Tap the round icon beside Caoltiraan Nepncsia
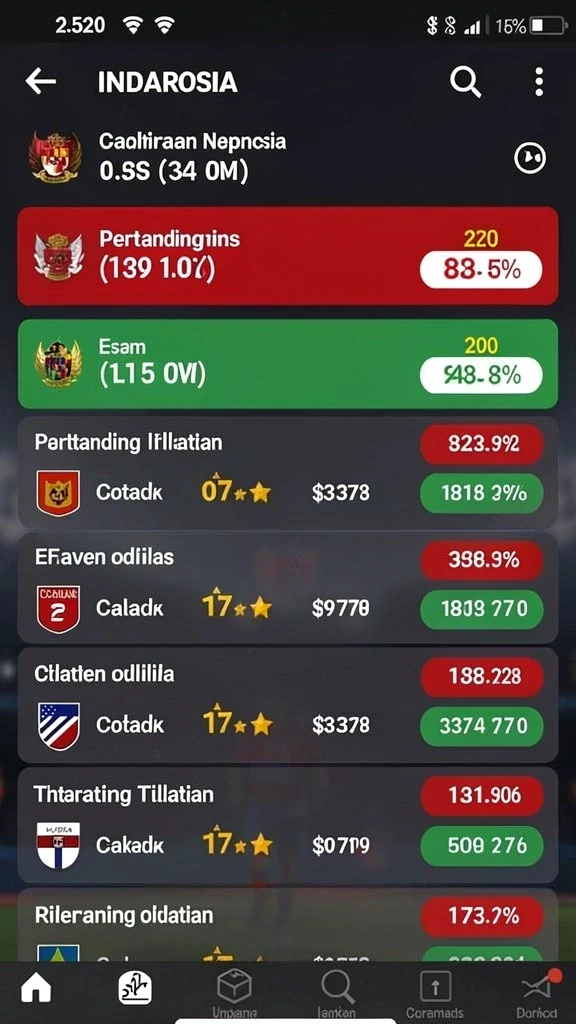Viewport: 576px width, 1024px height. 530,158
